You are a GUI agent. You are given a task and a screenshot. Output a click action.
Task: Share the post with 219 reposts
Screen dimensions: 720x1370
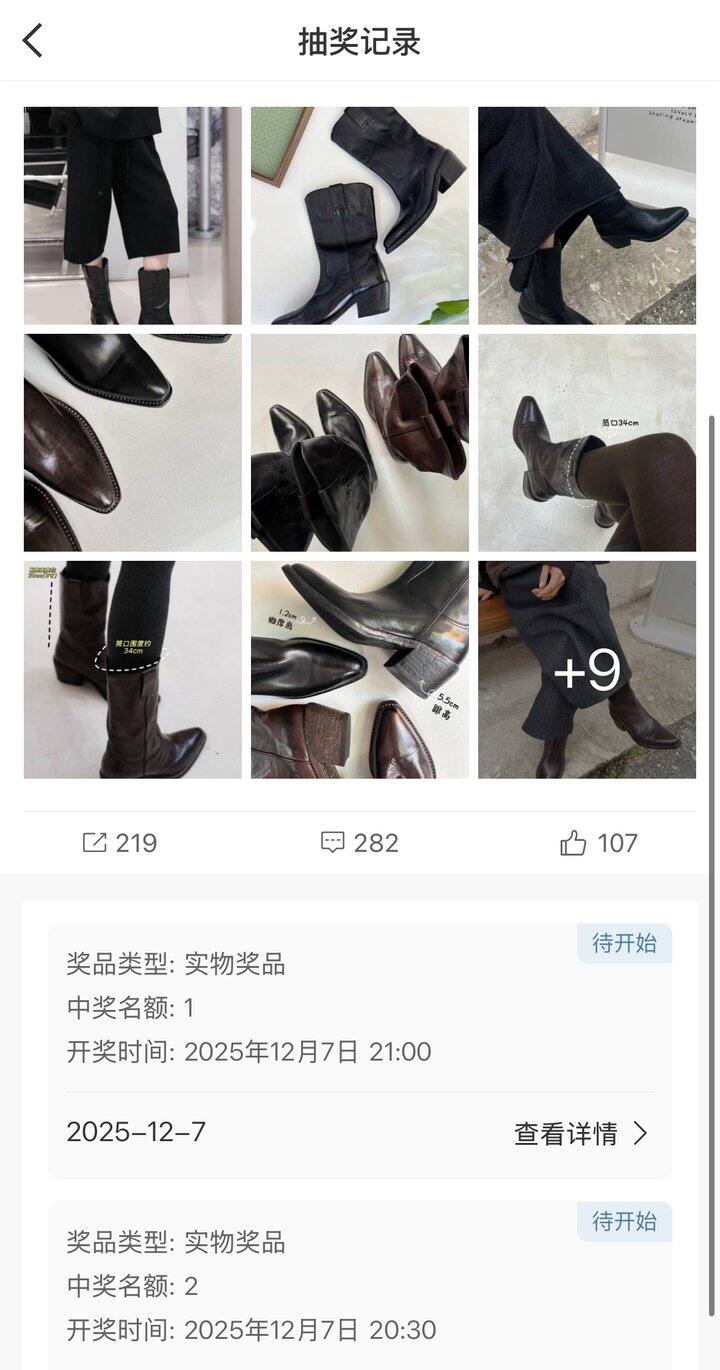[x=120, y=843]
